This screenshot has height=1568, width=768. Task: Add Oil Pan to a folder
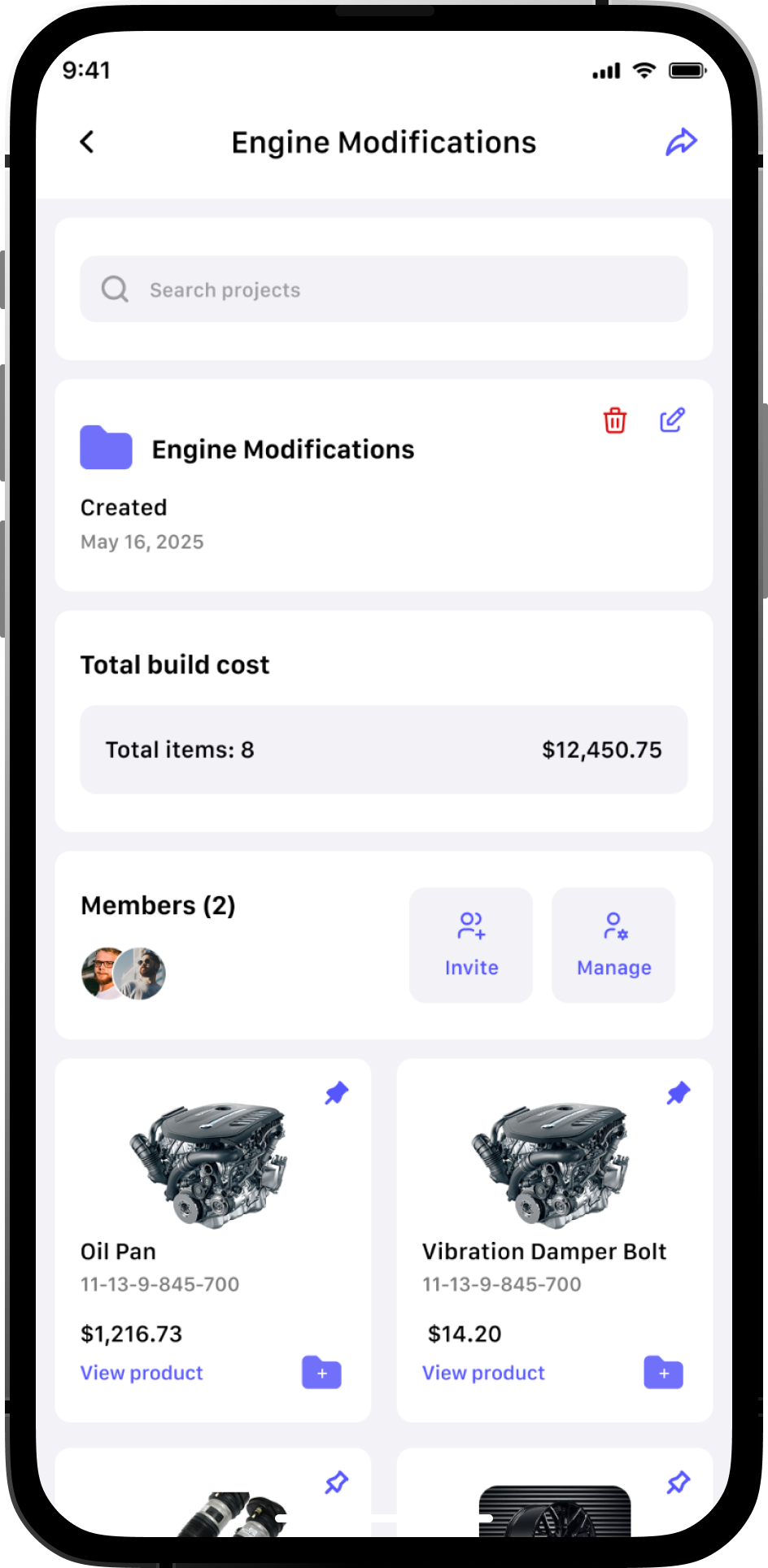pos(322,1373)
